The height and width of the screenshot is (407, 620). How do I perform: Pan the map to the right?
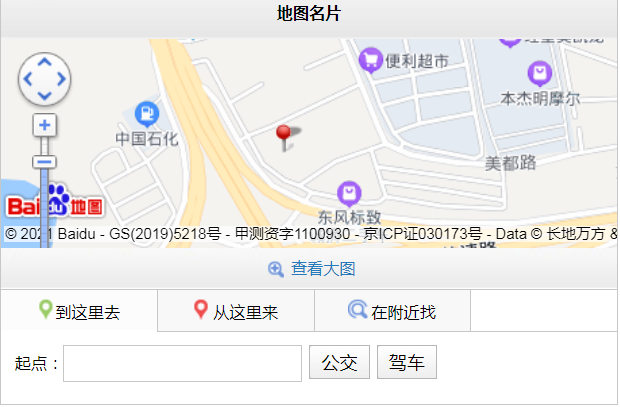[x=61, y=79]
